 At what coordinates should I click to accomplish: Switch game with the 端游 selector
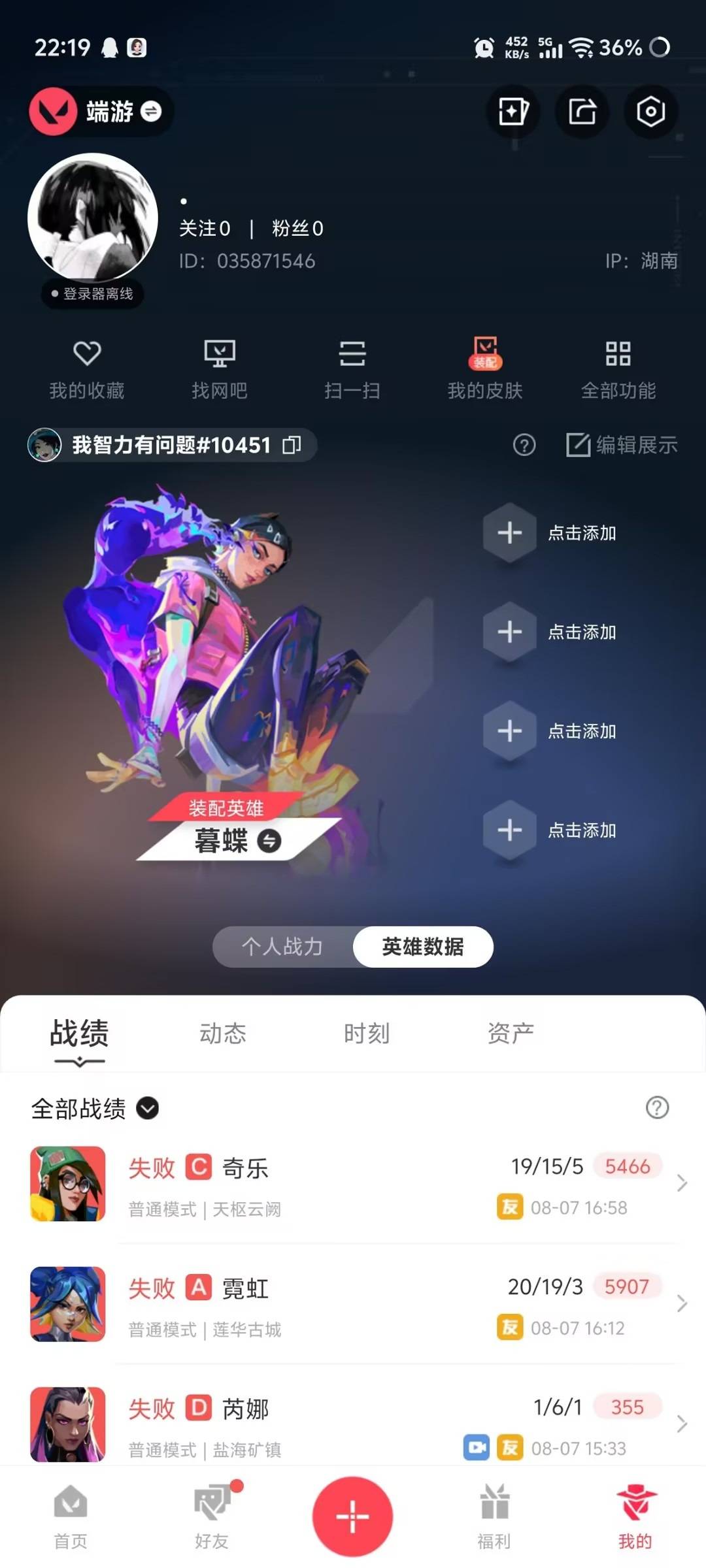tap(101, 112)
